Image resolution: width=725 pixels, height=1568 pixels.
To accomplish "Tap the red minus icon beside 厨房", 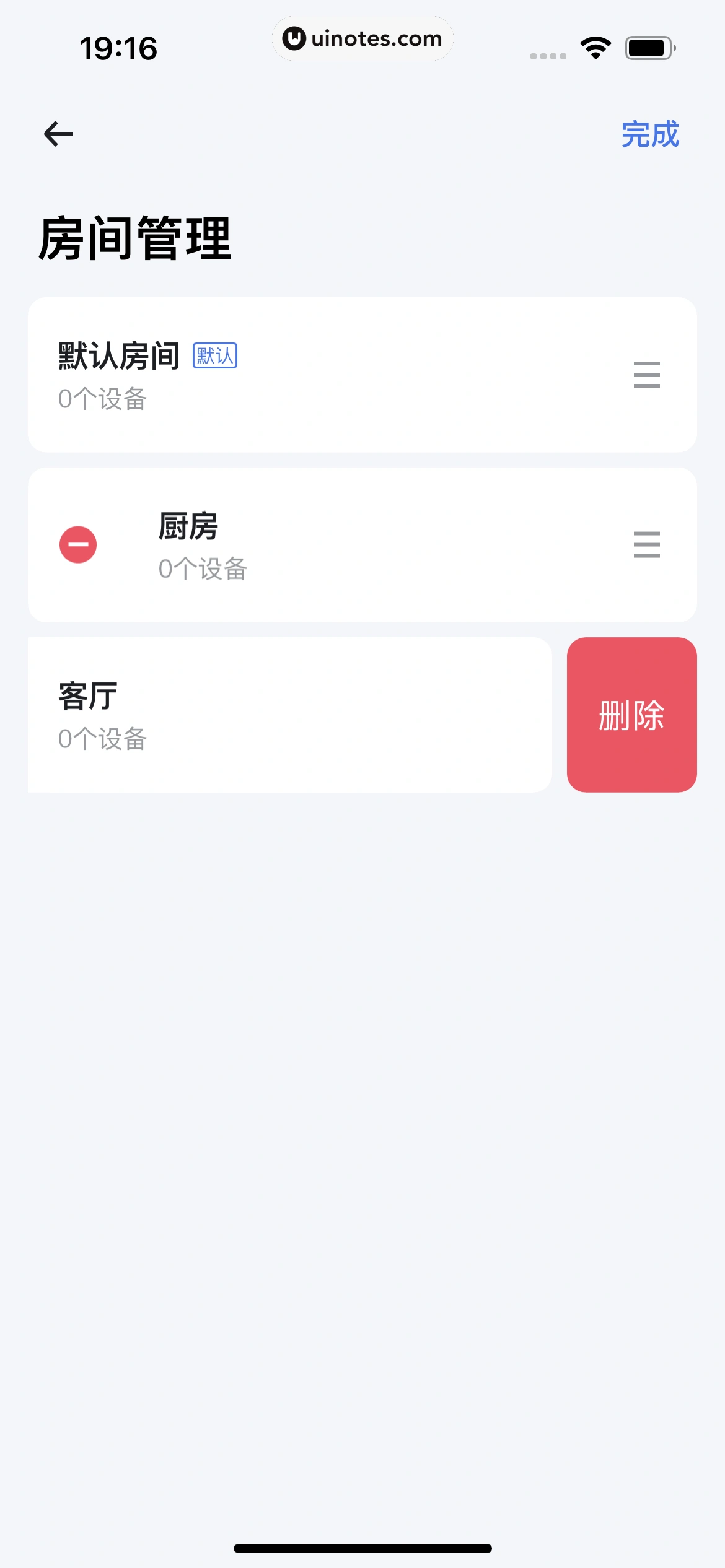I will (x=78, y=545).
